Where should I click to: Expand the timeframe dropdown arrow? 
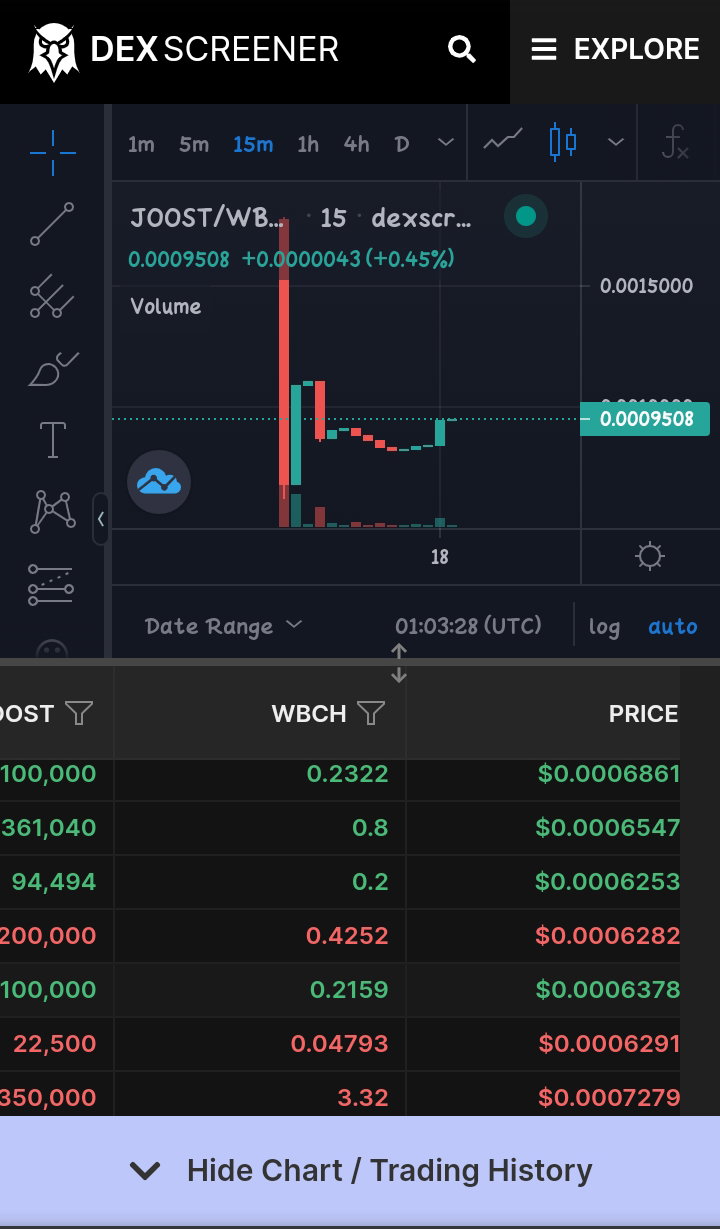click(x=447, y=143)
